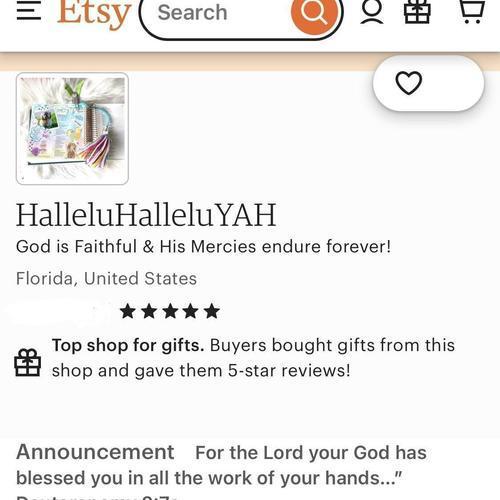Submit search with the orange magnifier button
The image size is (500, 500).
[x=314, y=13]
